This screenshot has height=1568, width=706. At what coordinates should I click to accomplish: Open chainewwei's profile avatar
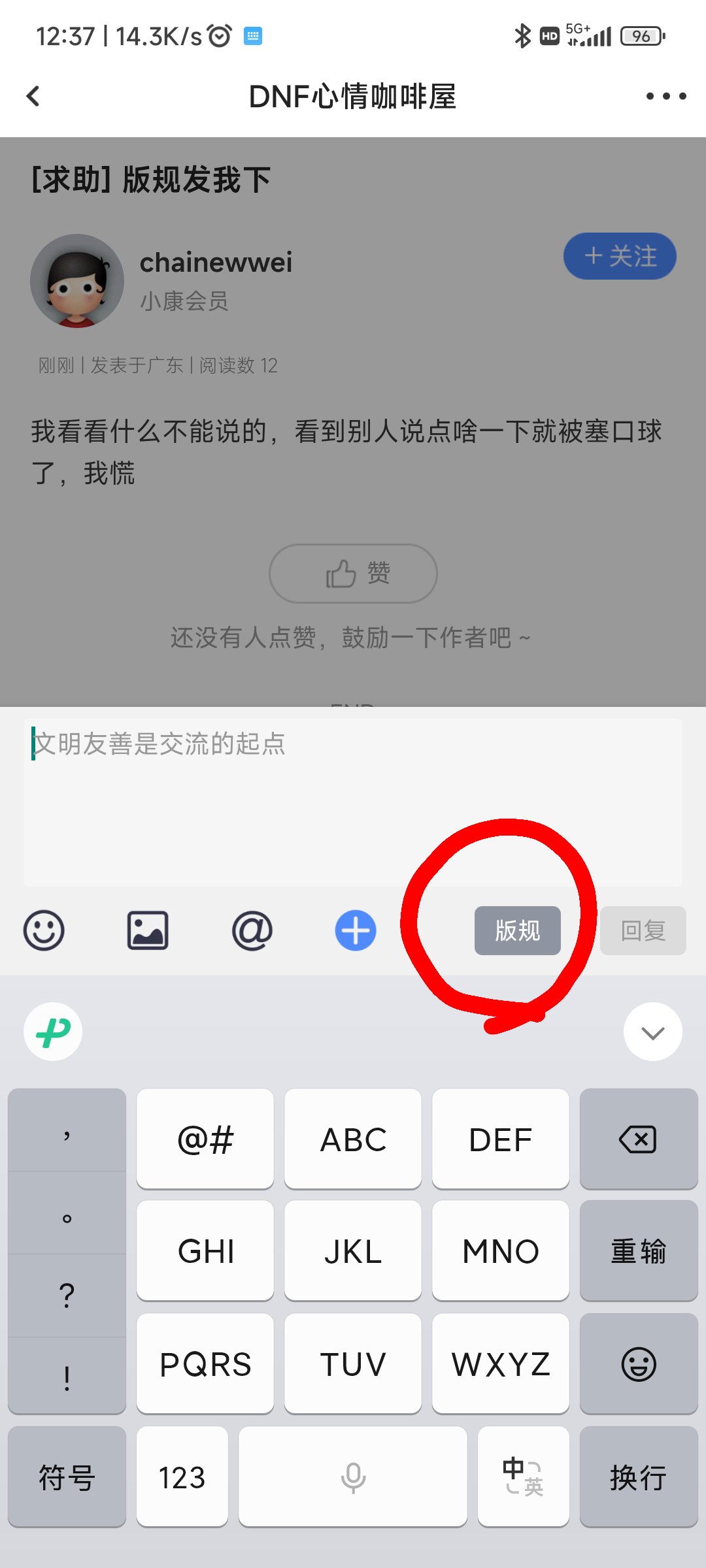pyautogui.click(x=77, y=281)
